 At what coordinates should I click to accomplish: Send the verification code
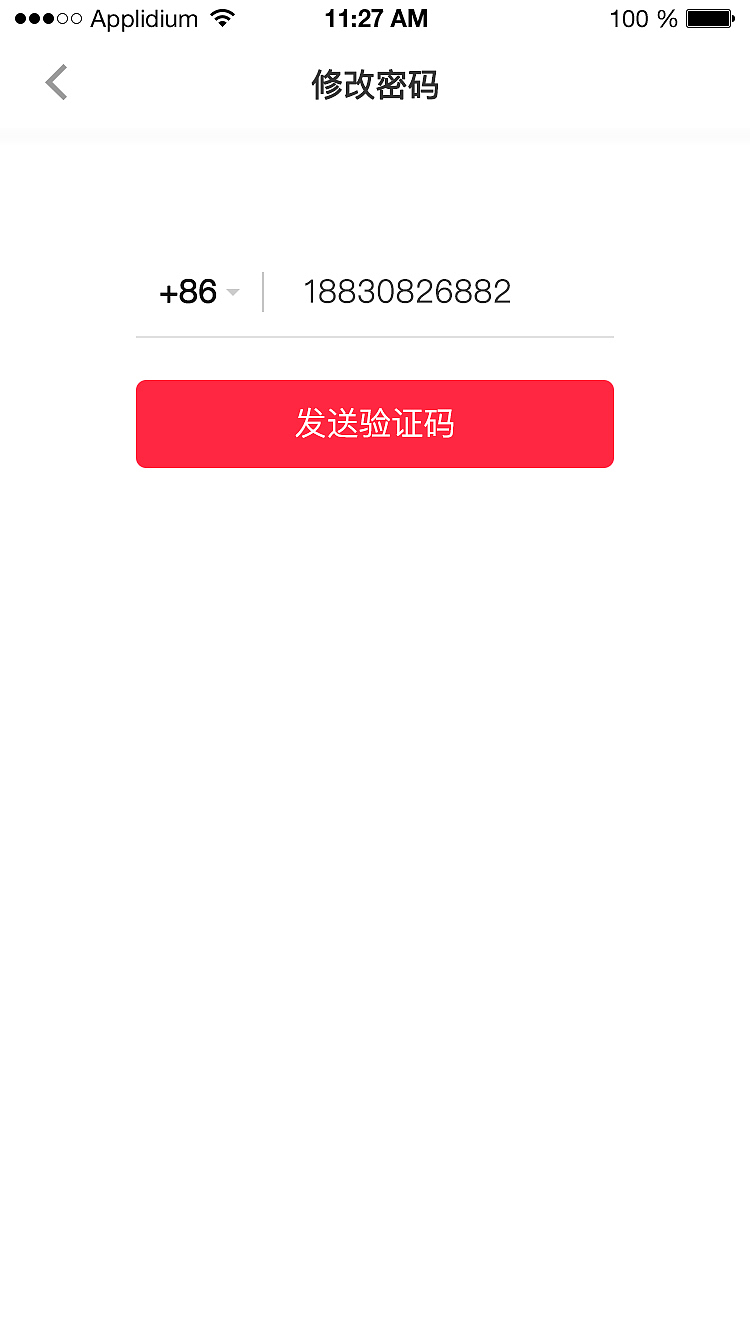pyautogui.click(x=375, y=424)
